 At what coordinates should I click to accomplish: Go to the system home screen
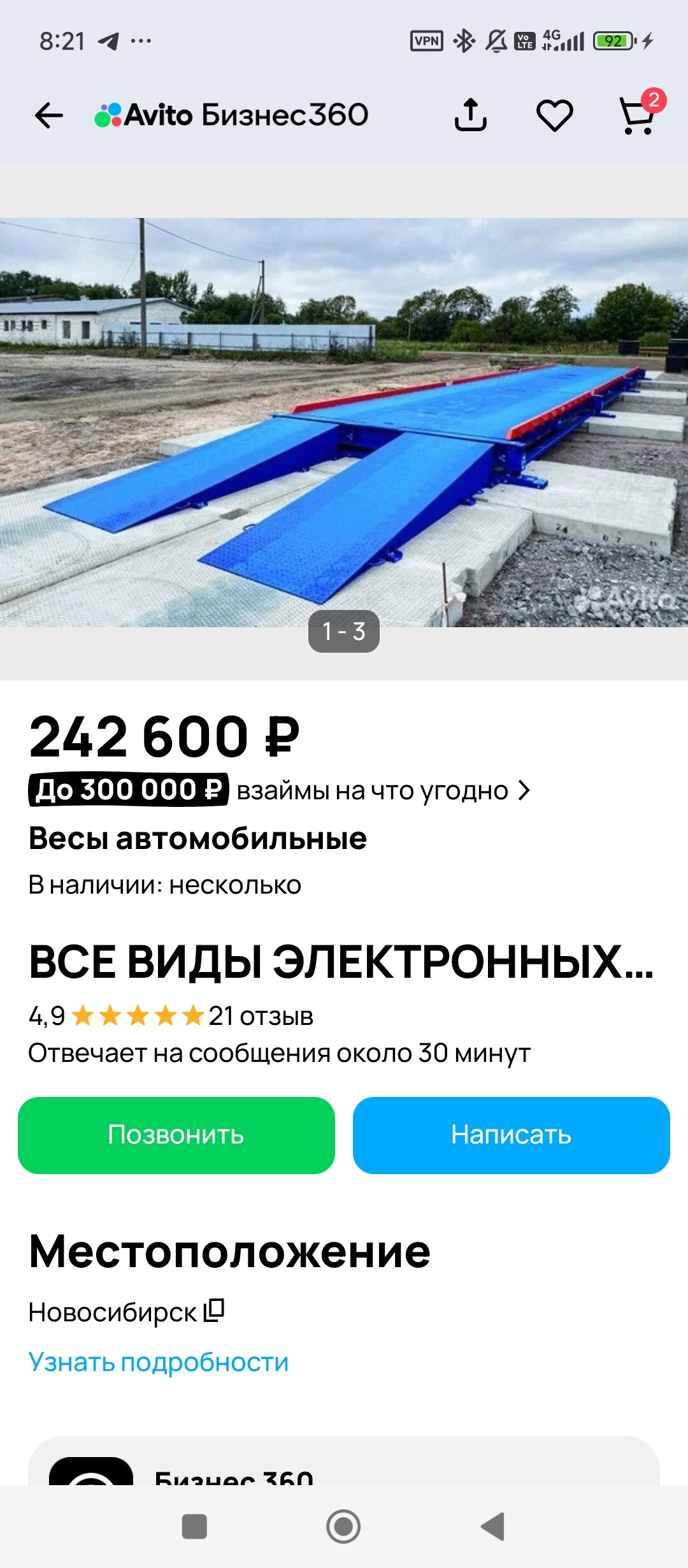coord(343,1526)
